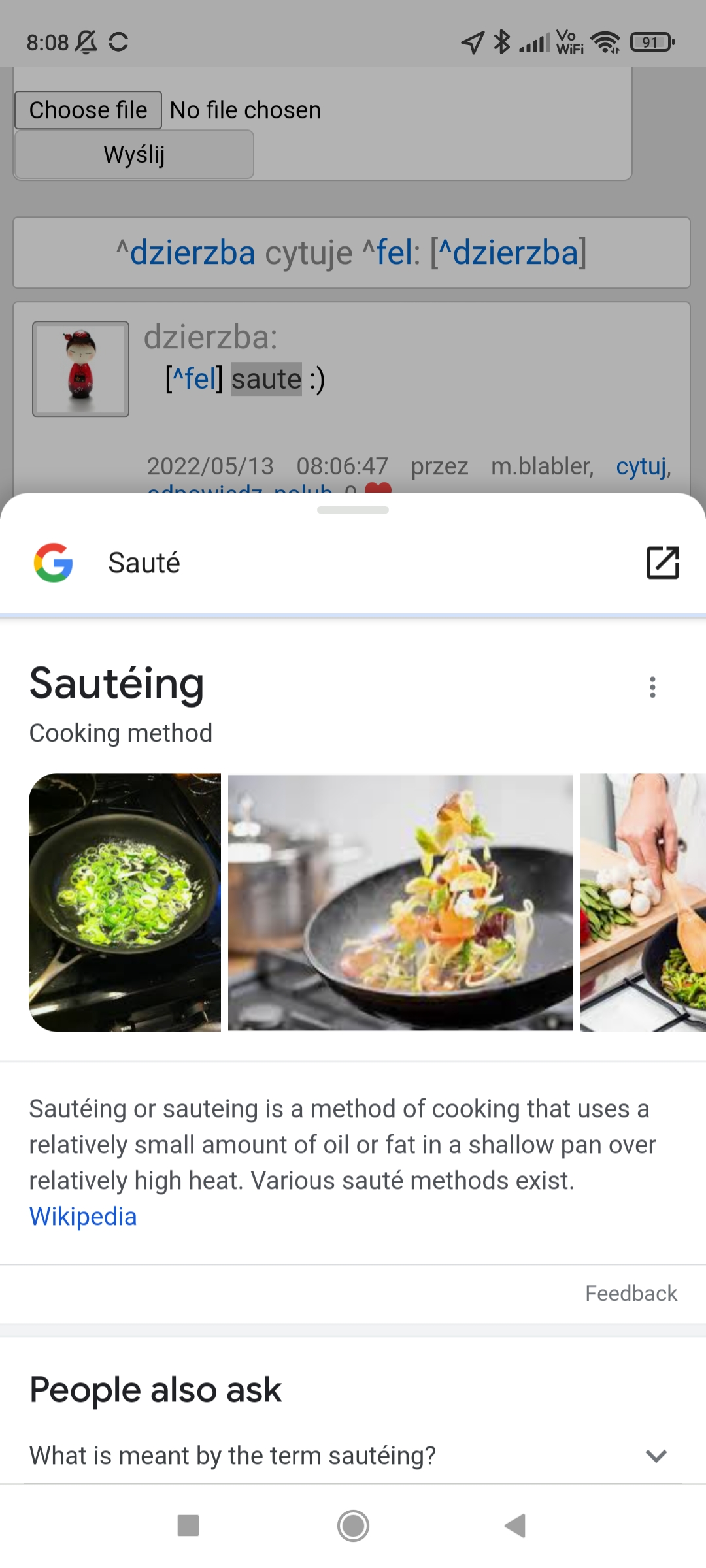Image resolution: width=706 pixels, height=1568 pixels.
Task: Open the wooden spoon cooking image
Action: click(643, 902)
